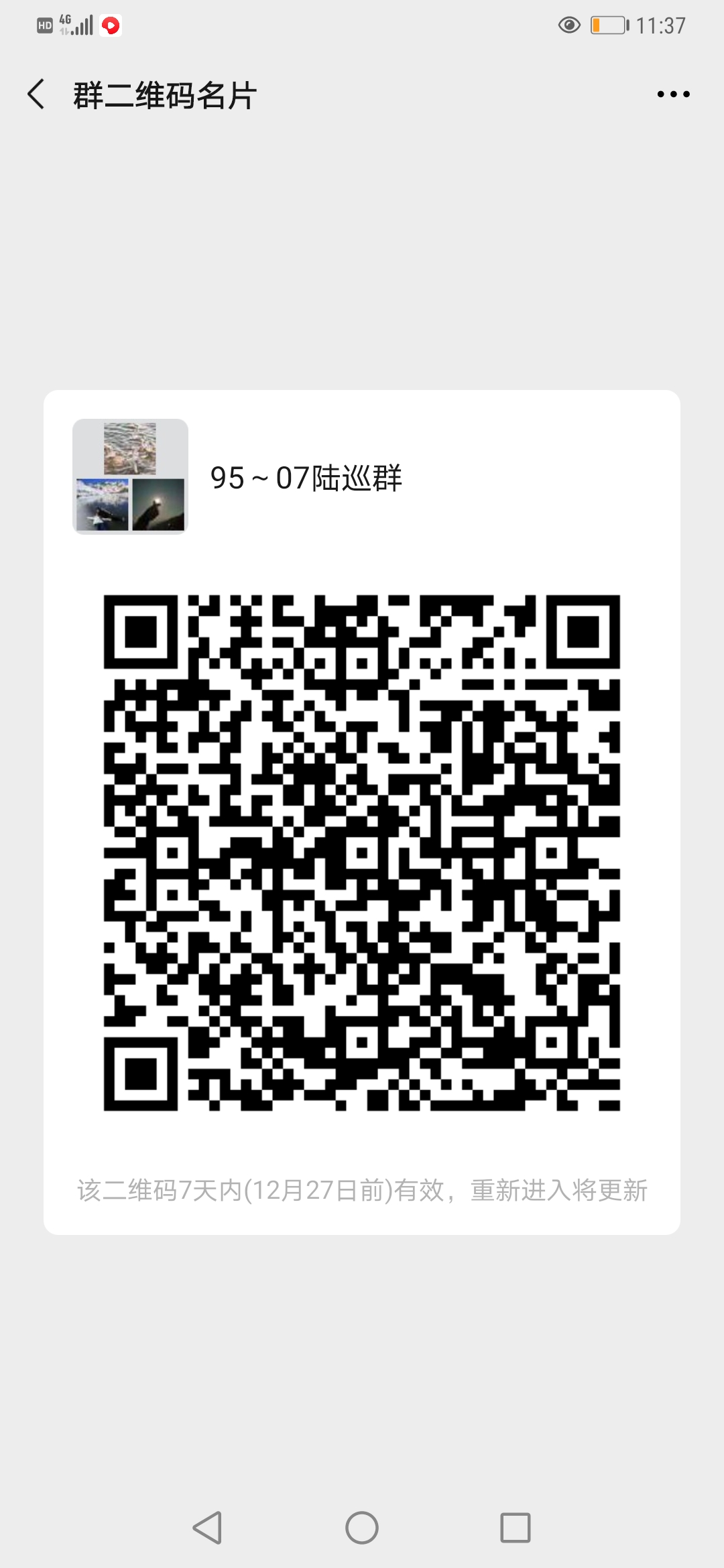Open the three-dot overflow menu
Viewport: 724px width, 1568px height.
[673, 94]
